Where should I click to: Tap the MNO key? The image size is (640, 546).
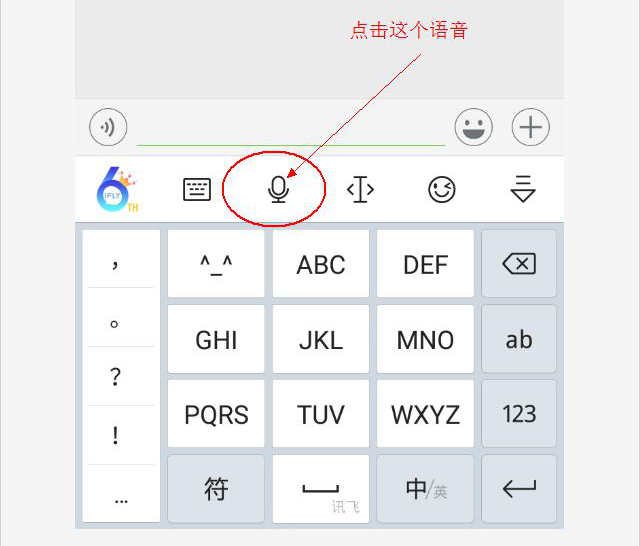pyautogui.click(x=425, y=339)
